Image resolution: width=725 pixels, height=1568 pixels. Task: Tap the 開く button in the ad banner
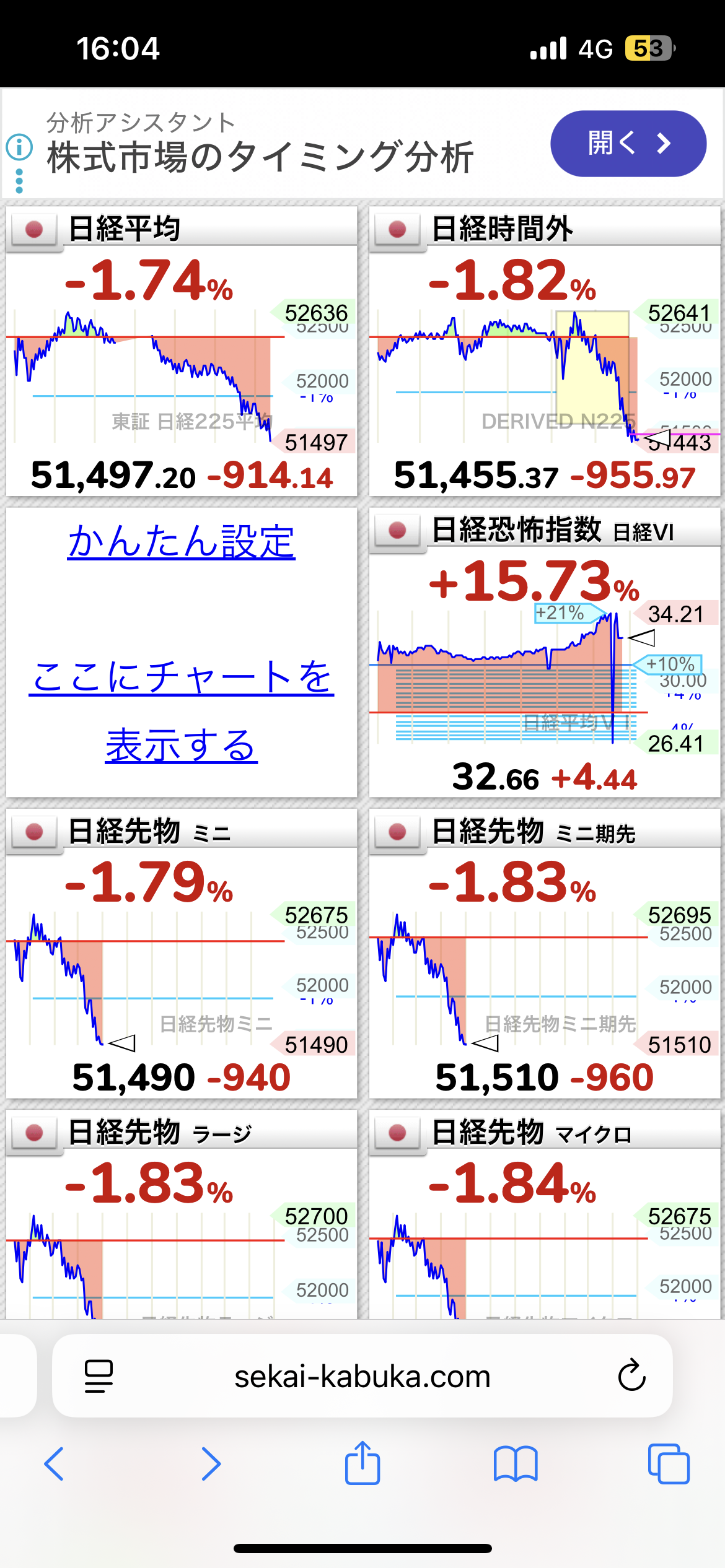click(628, 144)
